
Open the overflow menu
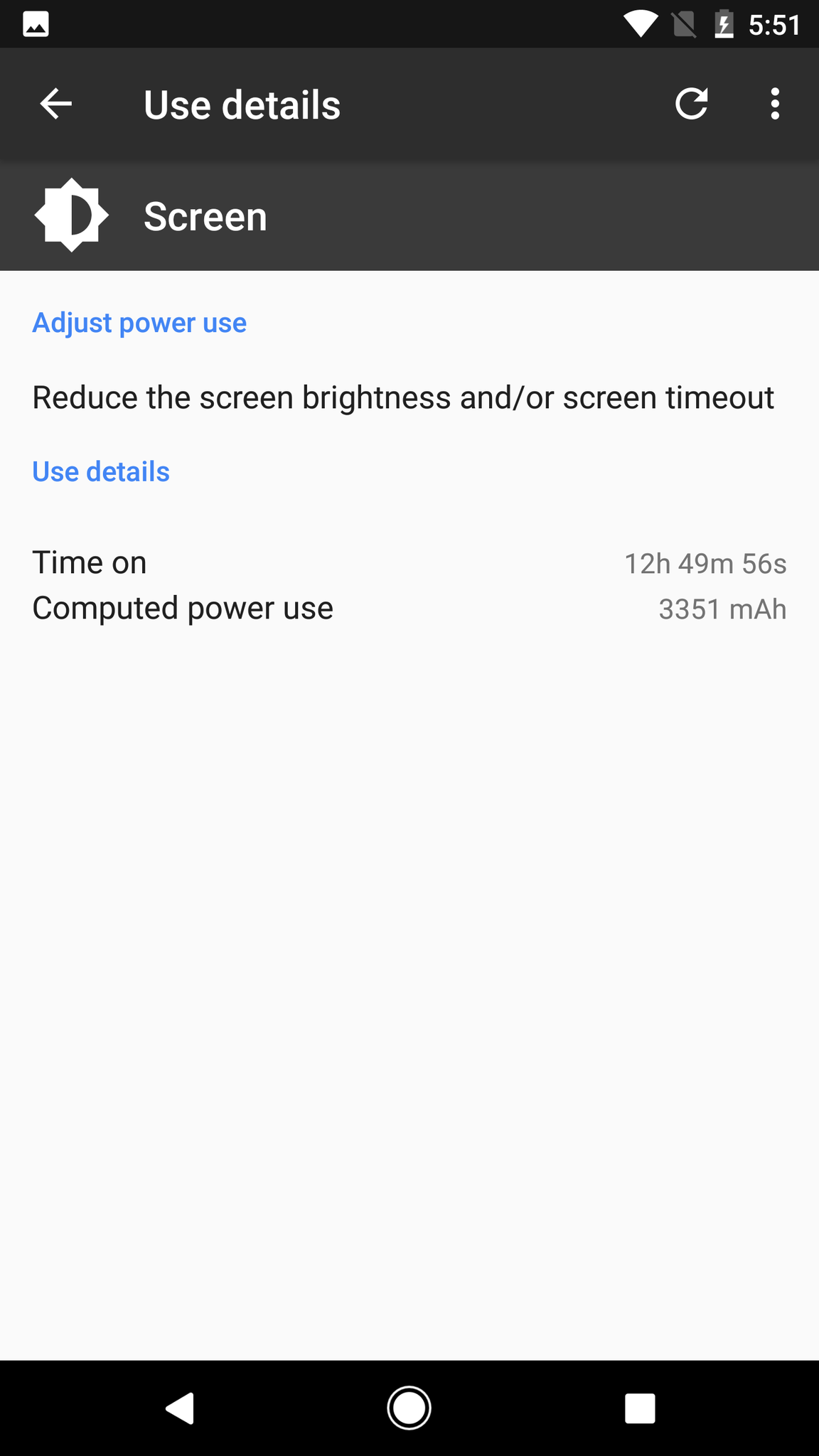coord(775,104)
